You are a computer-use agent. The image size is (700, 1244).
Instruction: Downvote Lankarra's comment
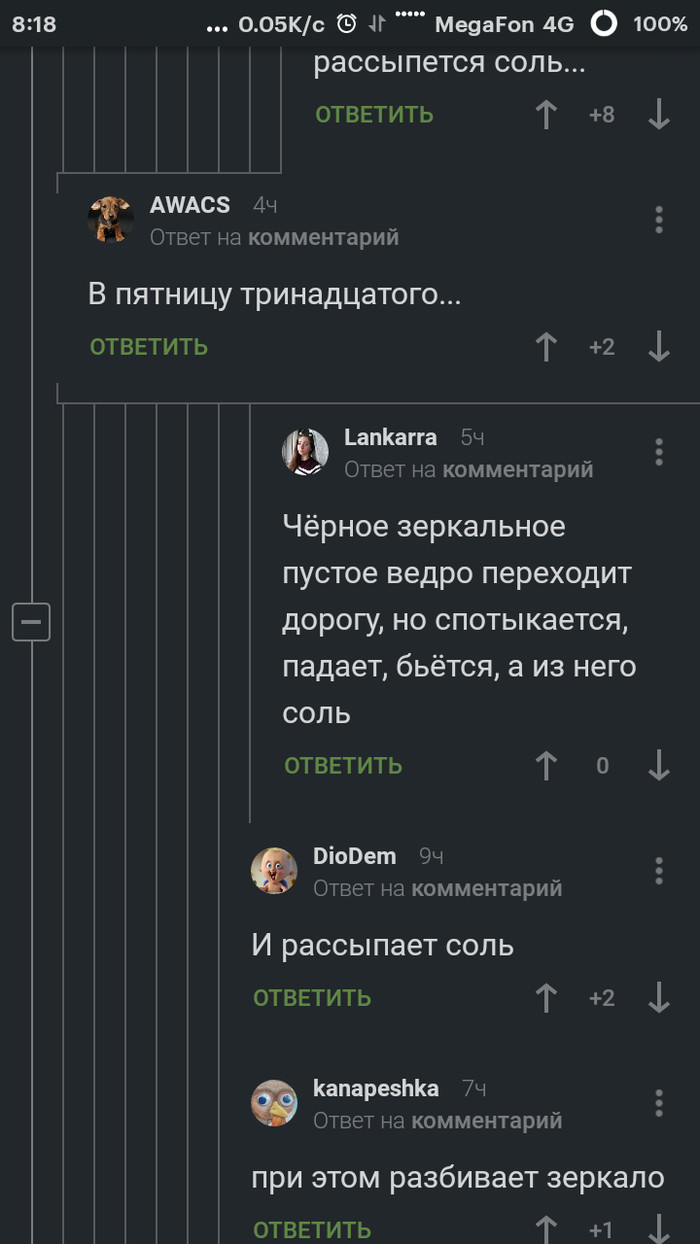[658, 766]
